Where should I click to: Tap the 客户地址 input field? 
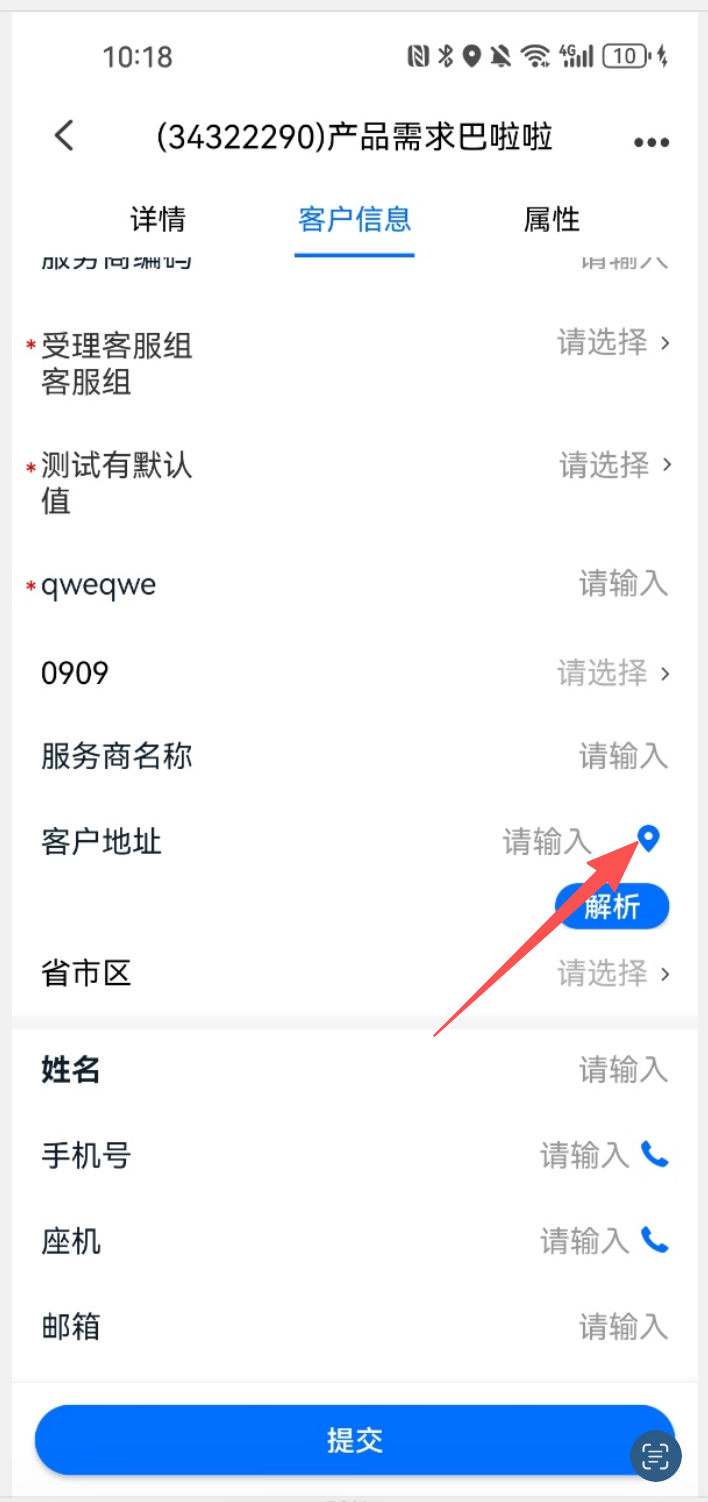pos(547,842)
